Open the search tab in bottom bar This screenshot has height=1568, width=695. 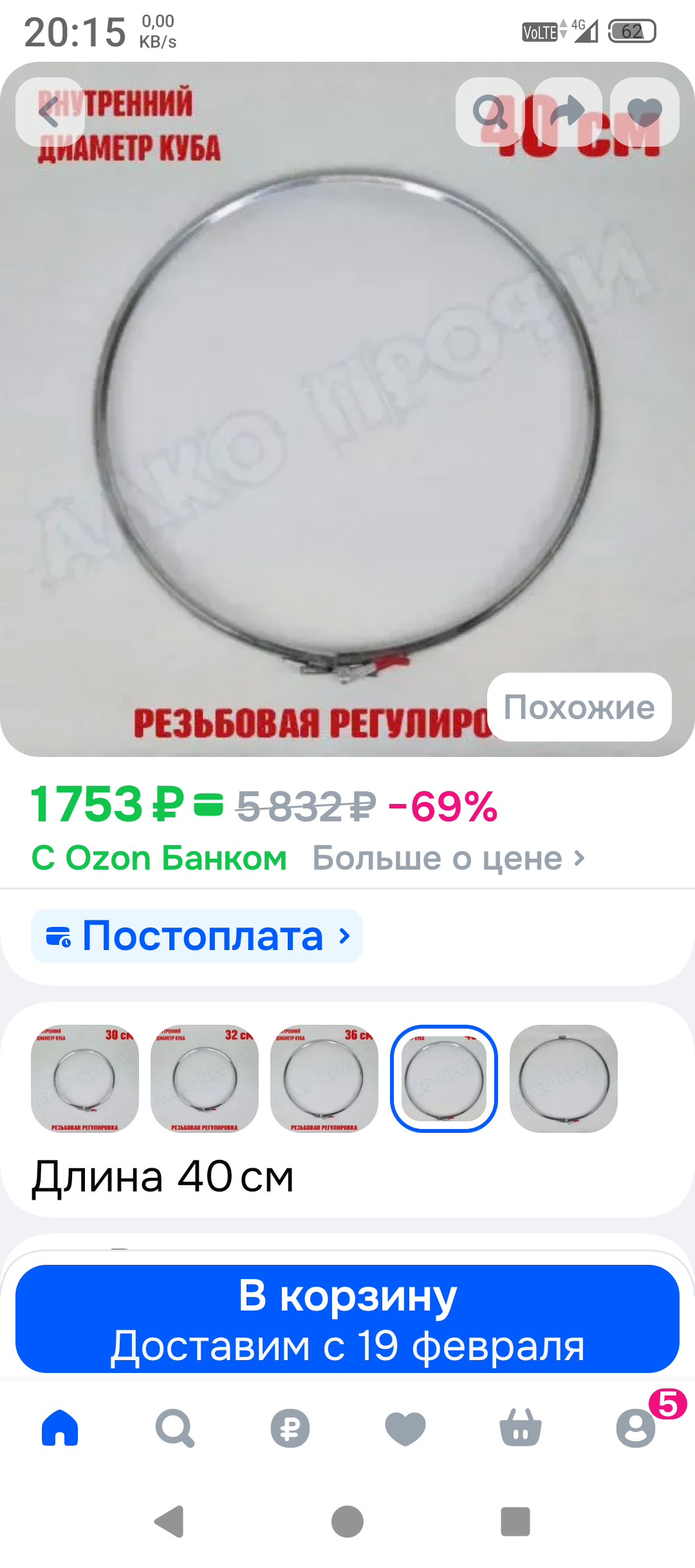pos(174,1428)
